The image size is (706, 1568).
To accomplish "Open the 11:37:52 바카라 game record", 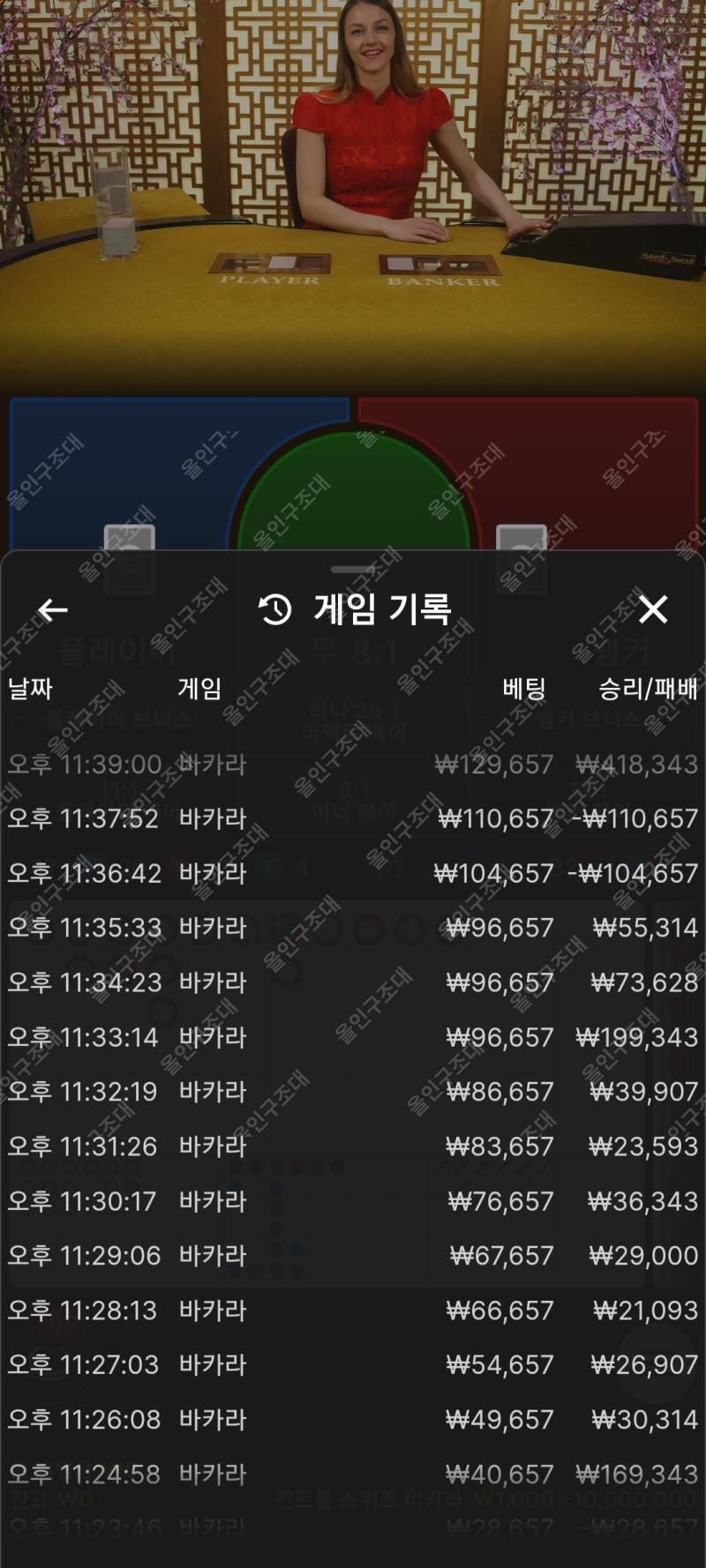I will click(x=353, y=818).
